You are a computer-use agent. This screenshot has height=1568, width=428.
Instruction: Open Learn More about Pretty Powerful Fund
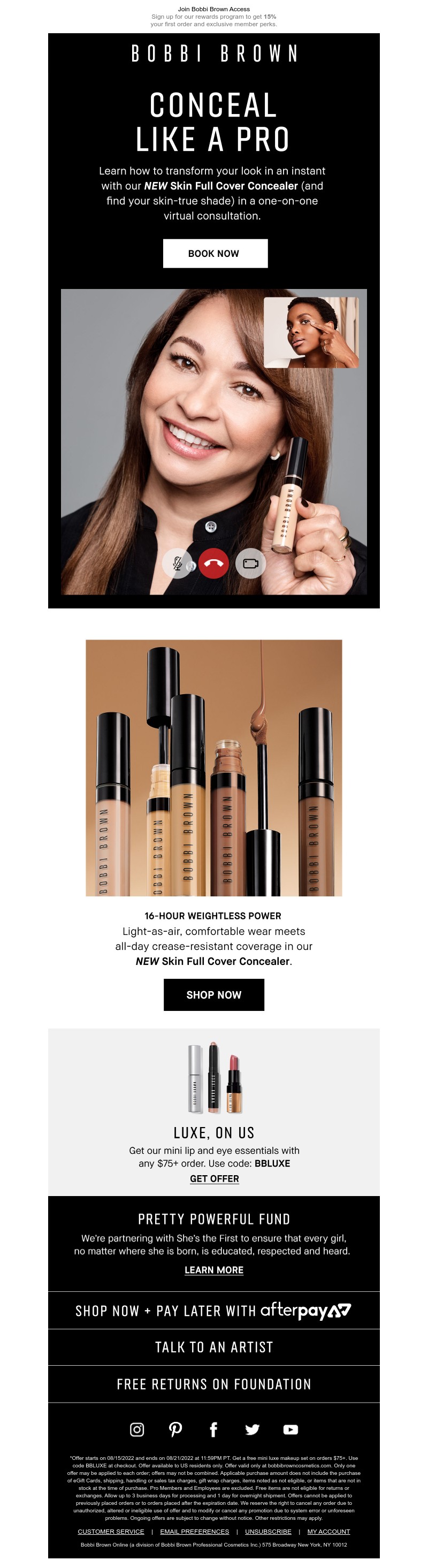click(x=213, y=1270)
